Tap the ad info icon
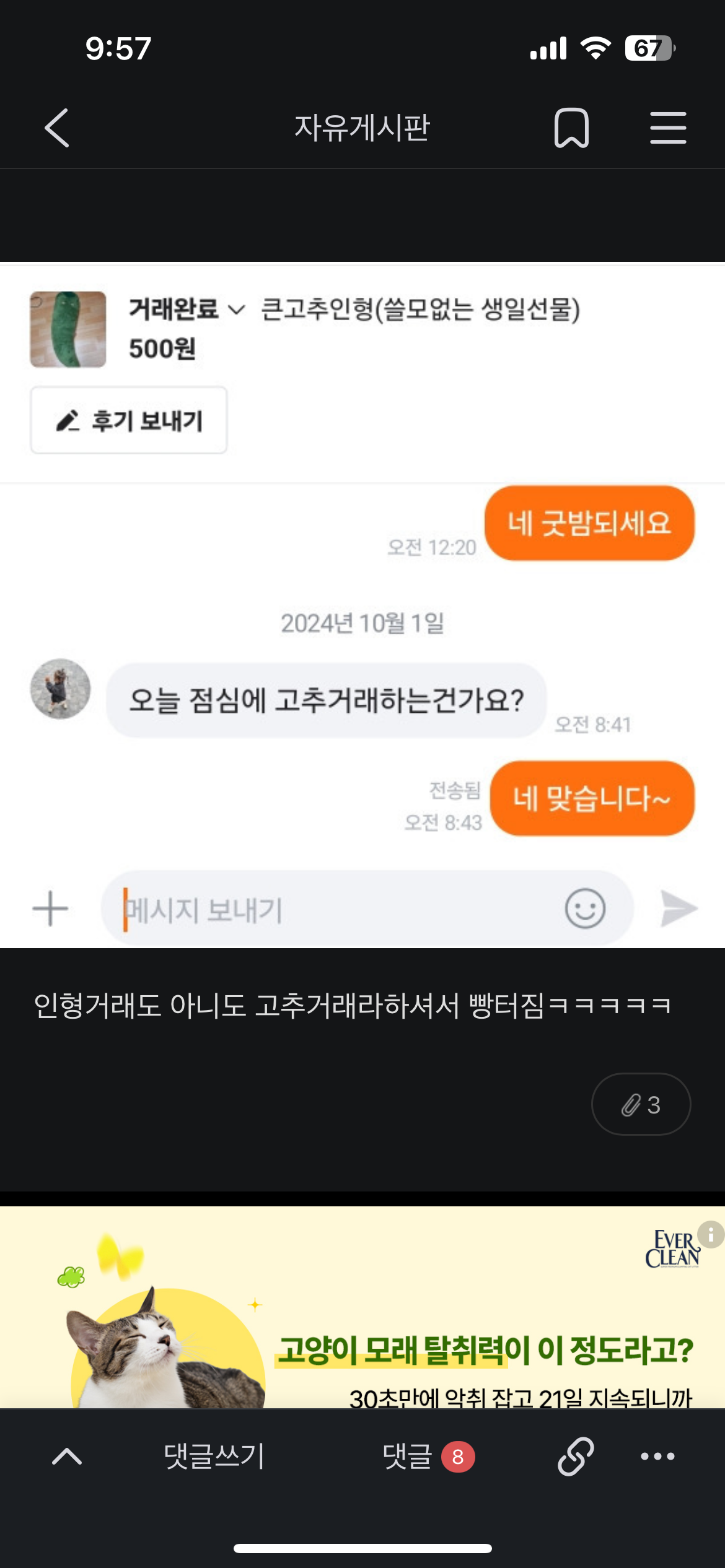Image resolution: width=725 pixels, height=1568 pixels. coord(711,1234)
